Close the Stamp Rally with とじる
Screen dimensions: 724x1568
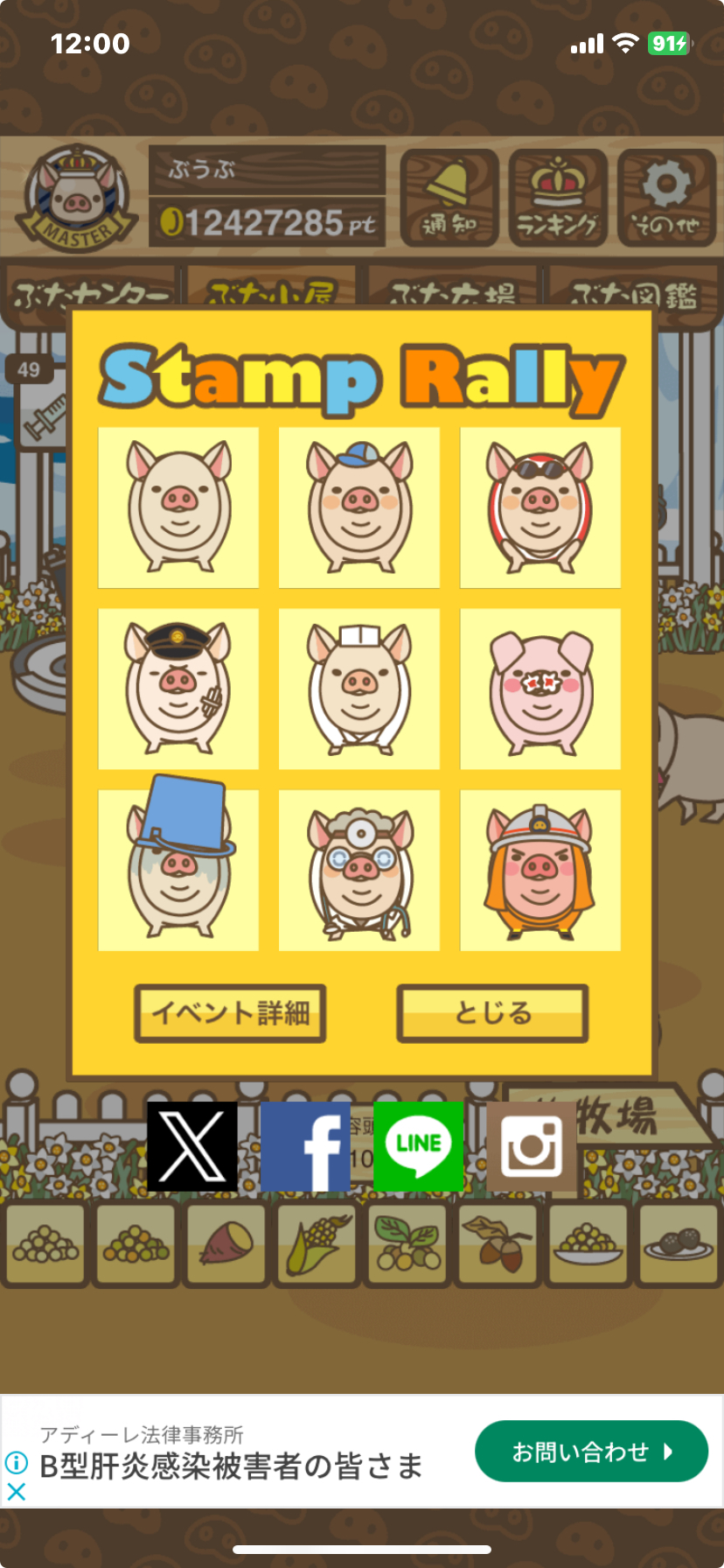point(492,1013)
